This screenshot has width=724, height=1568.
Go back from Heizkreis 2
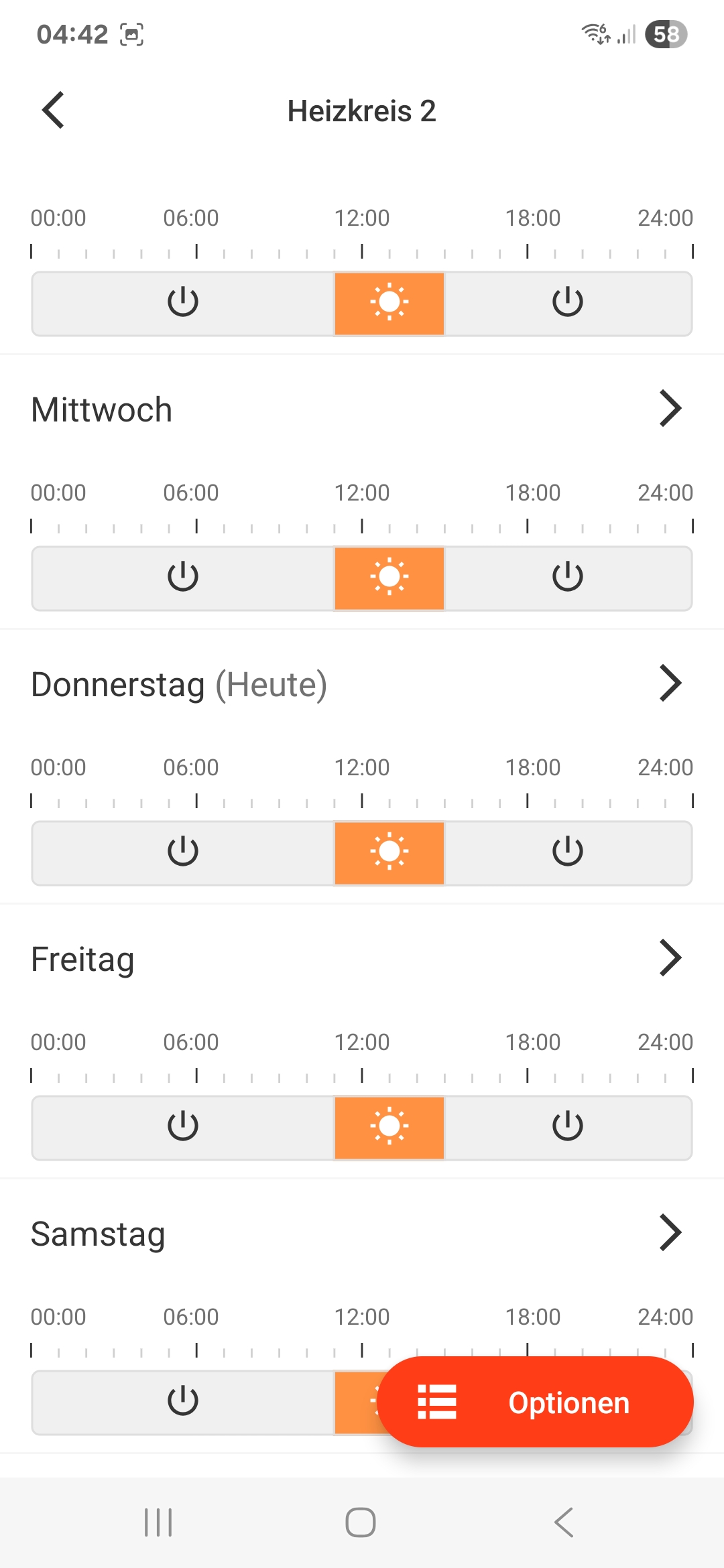click(x=54, y=111)
